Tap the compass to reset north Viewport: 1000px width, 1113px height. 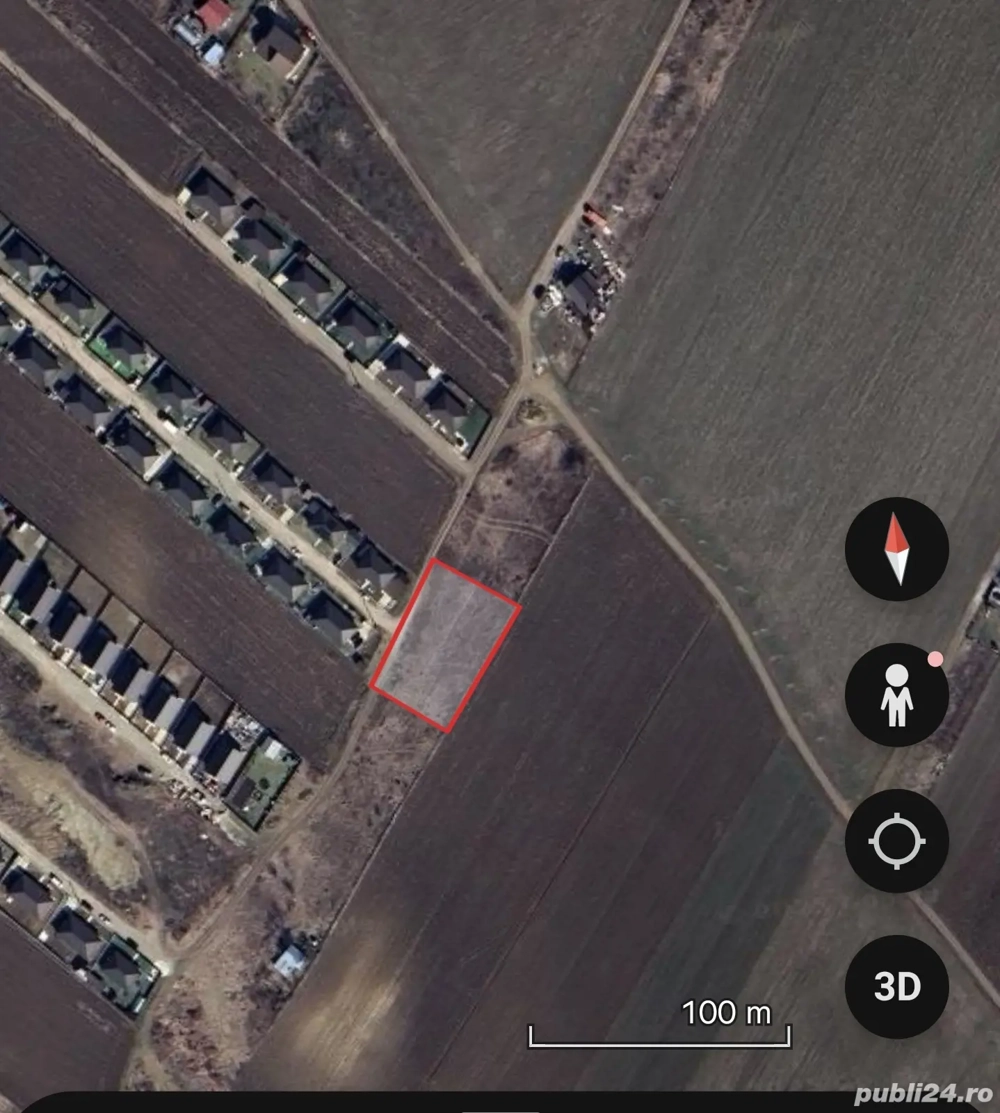coord(897,549)
